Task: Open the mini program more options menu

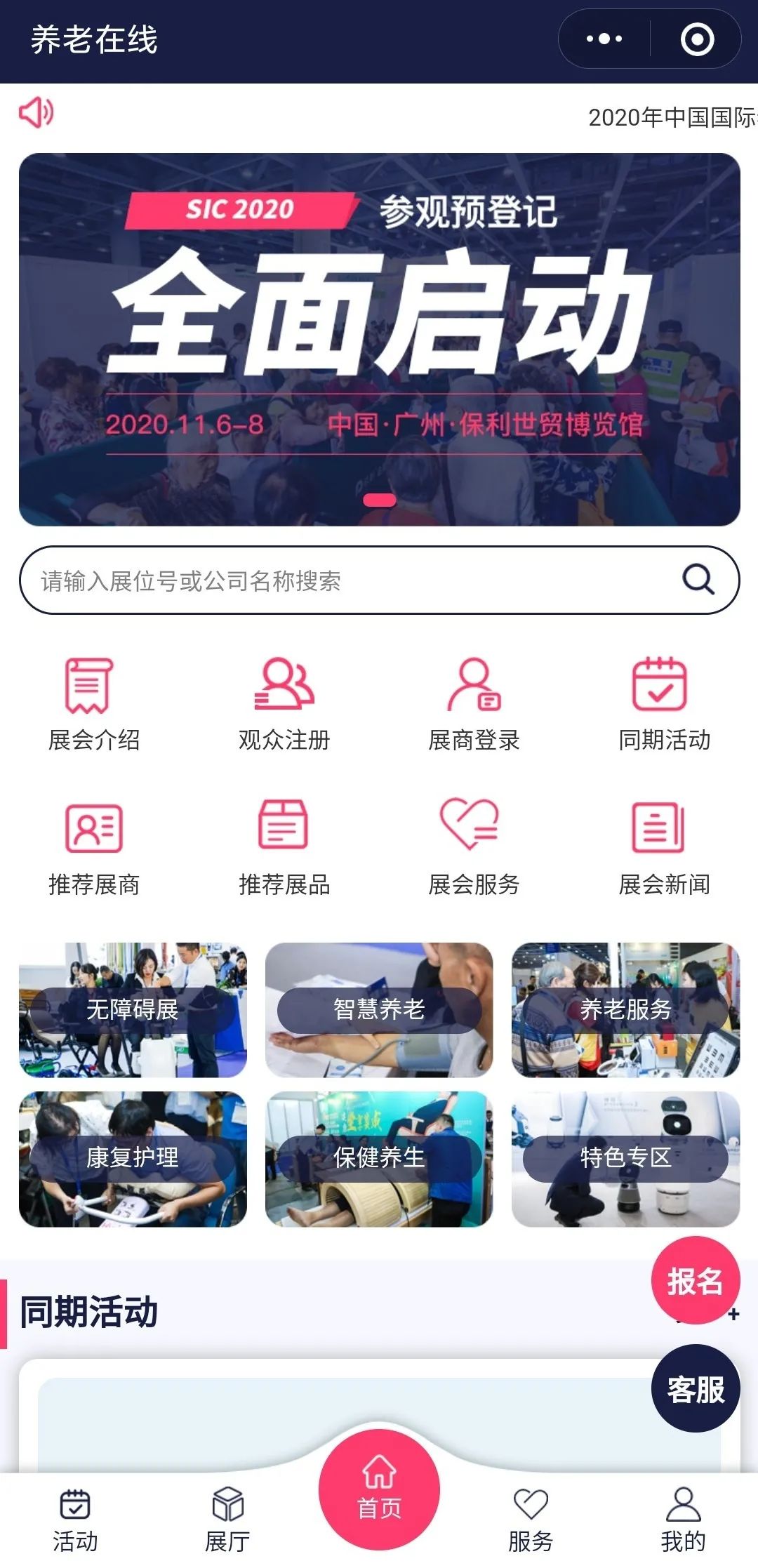Action: click(604, 39)
